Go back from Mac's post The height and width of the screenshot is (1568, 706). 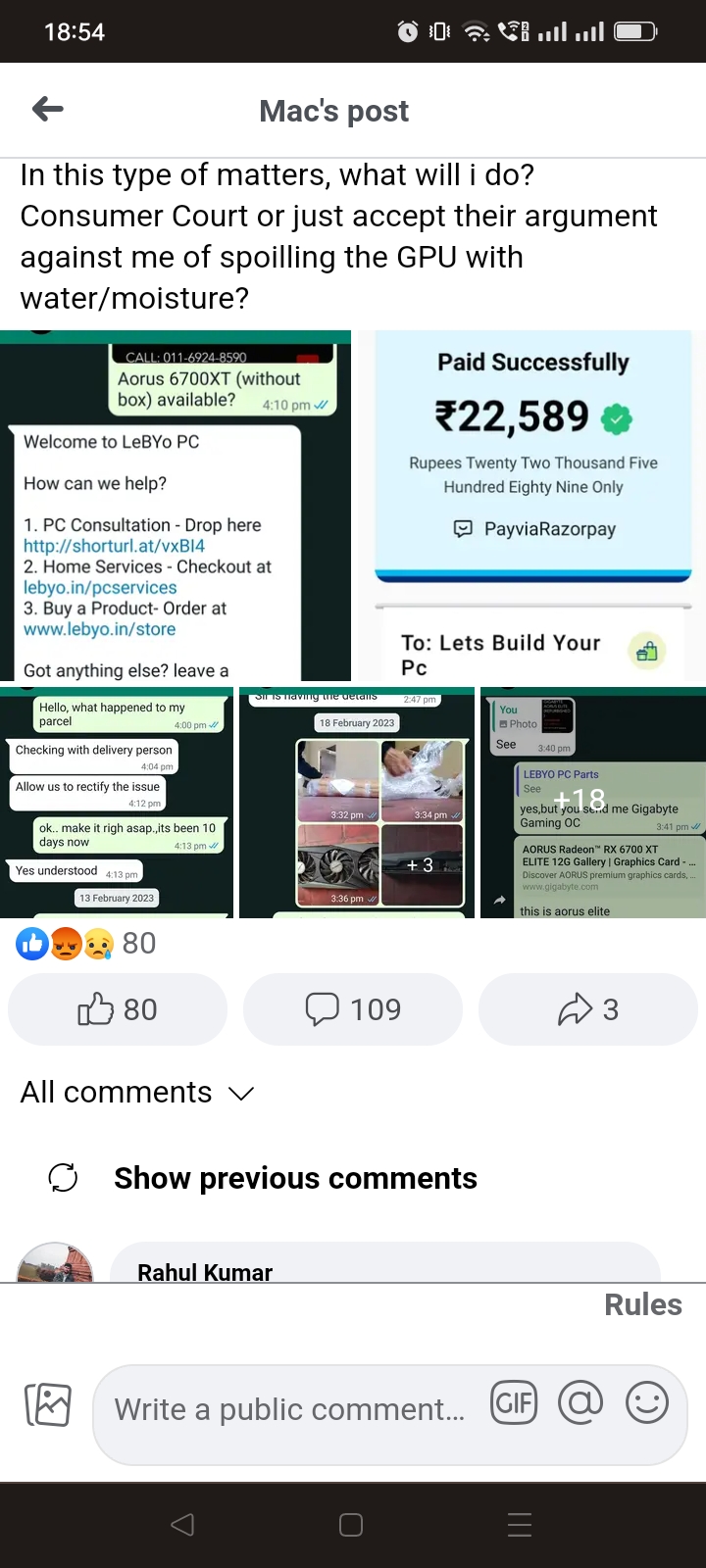coord(48,110)
